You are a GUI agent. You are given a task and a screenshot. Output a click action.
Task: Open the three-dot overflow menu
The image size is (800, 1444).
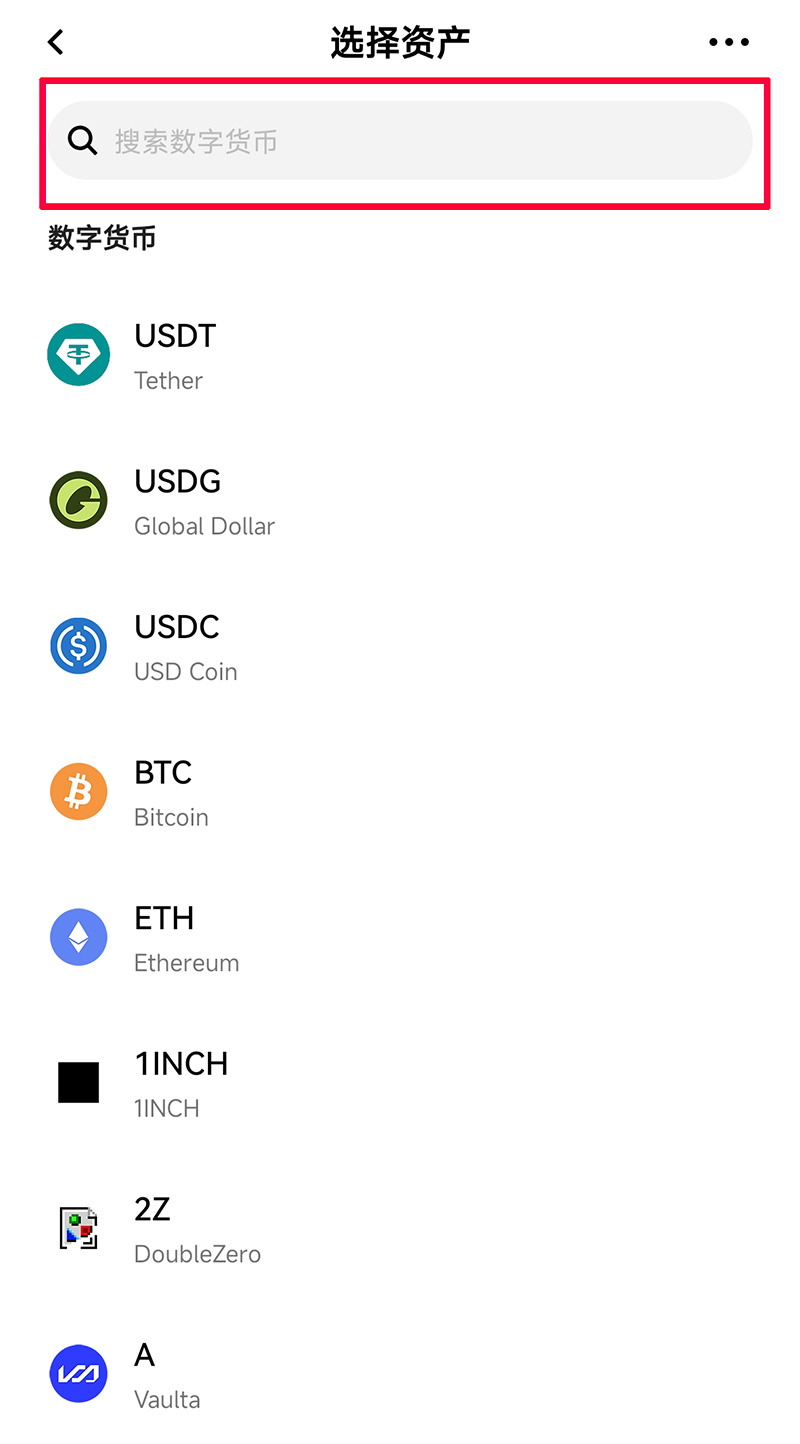pos(729,42)
